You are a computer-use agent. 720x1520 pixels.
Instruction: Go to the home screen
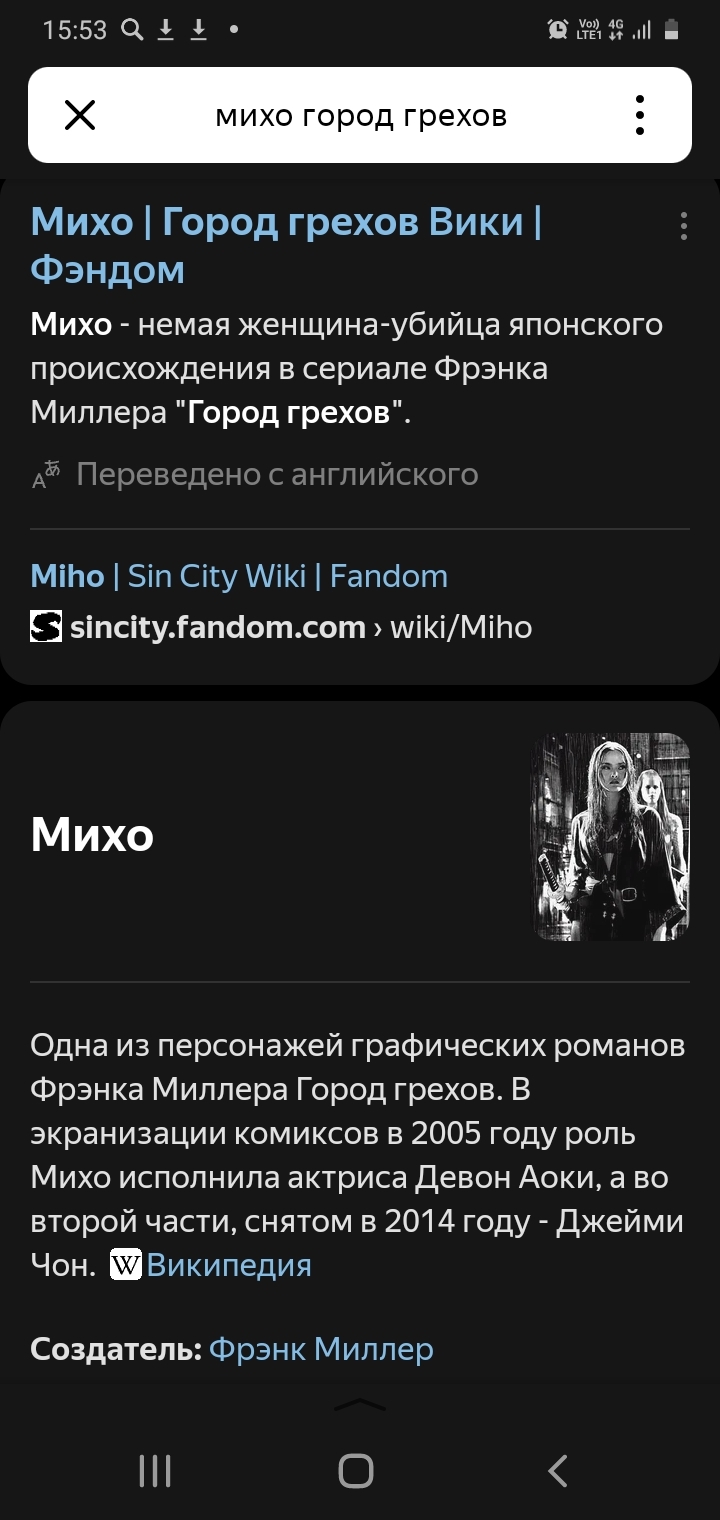356,1471
